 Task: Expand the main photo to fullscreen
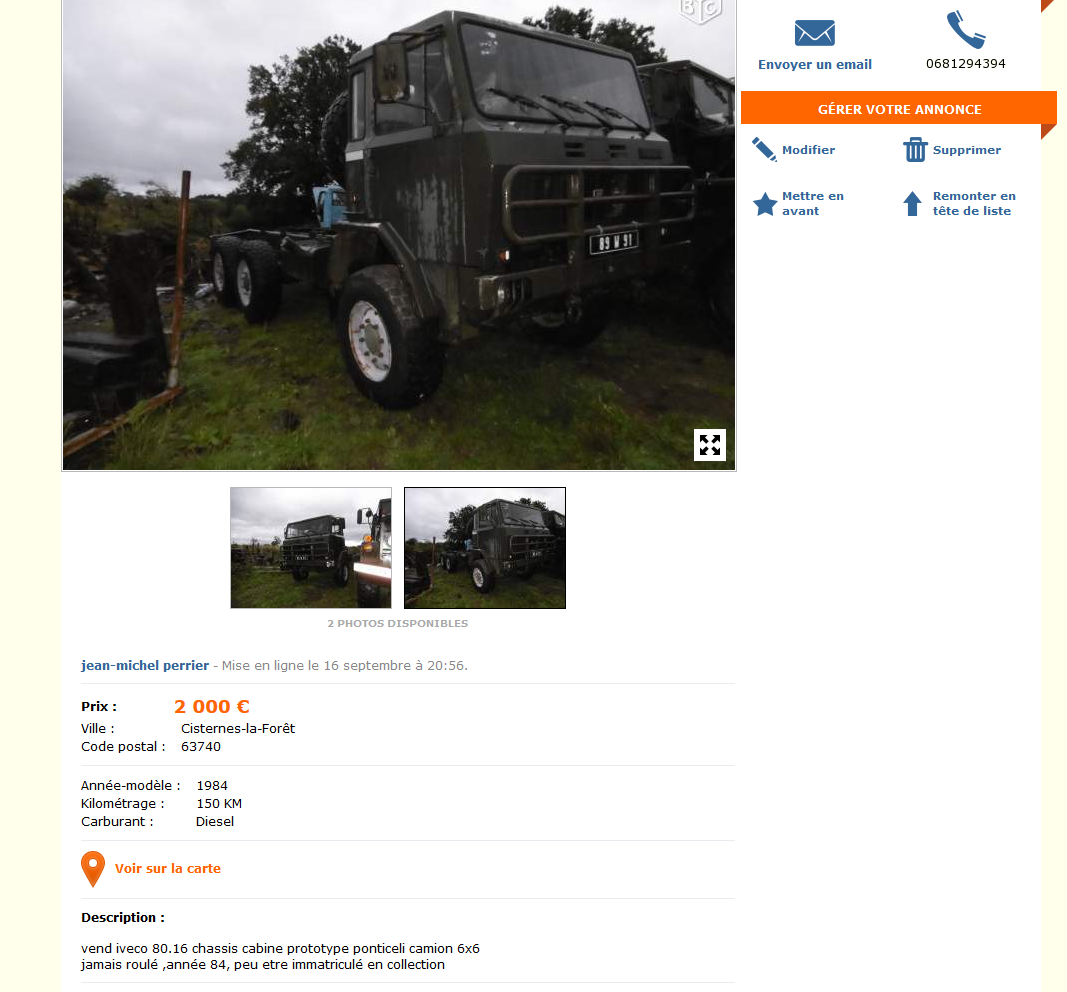tap(710, 445)
